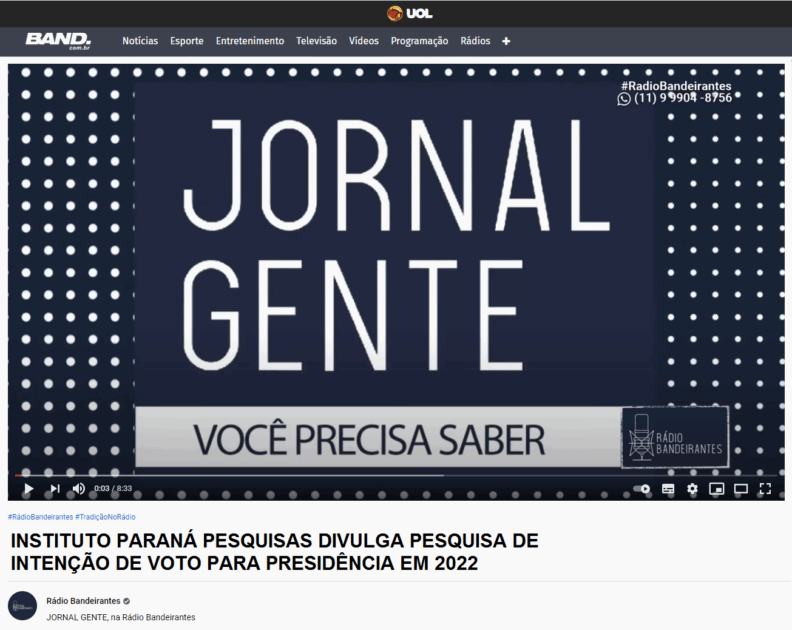Image resolution: width=792 pixels, height=630 pixels.
Task: Switch to theater mode
Action: [741, 489]
